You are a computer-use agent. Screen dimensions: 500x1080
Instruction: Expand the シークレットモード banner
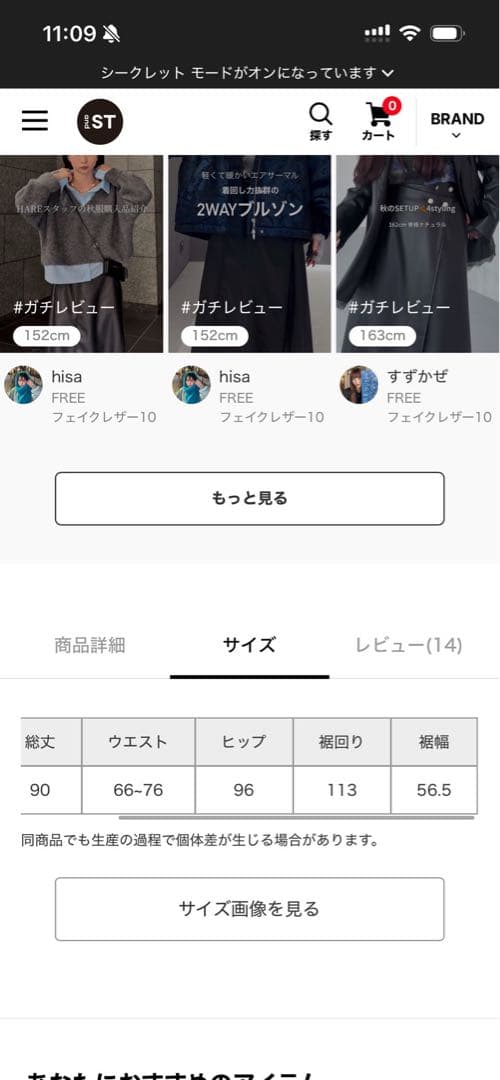pos(248,72)
